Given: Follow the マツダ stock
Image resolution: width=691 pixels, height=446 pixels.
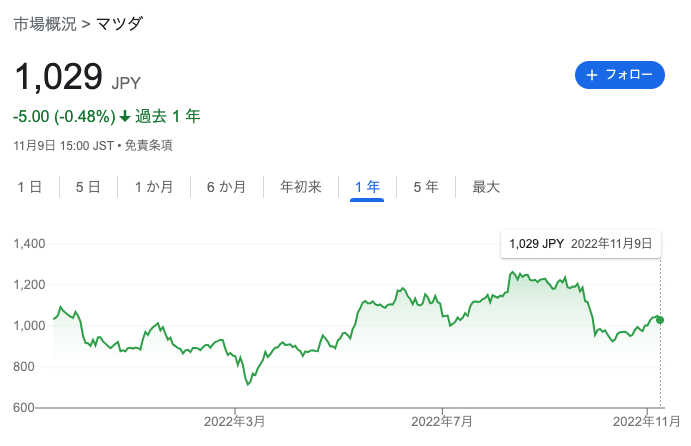Looking at the screenshot, I should pyautogui.click(x=619, y=75).
